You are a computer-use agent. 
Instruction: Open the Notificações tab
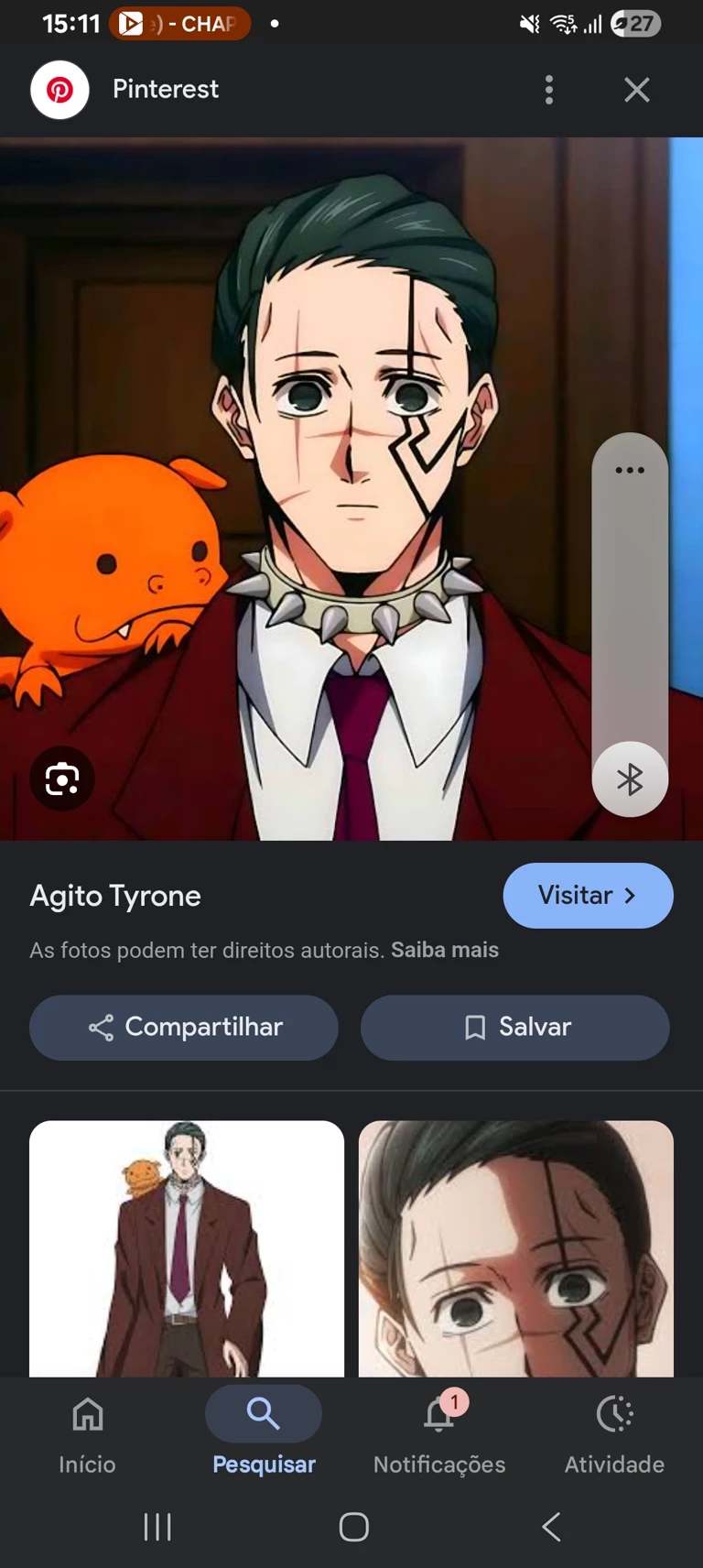tap(439, 1431)
